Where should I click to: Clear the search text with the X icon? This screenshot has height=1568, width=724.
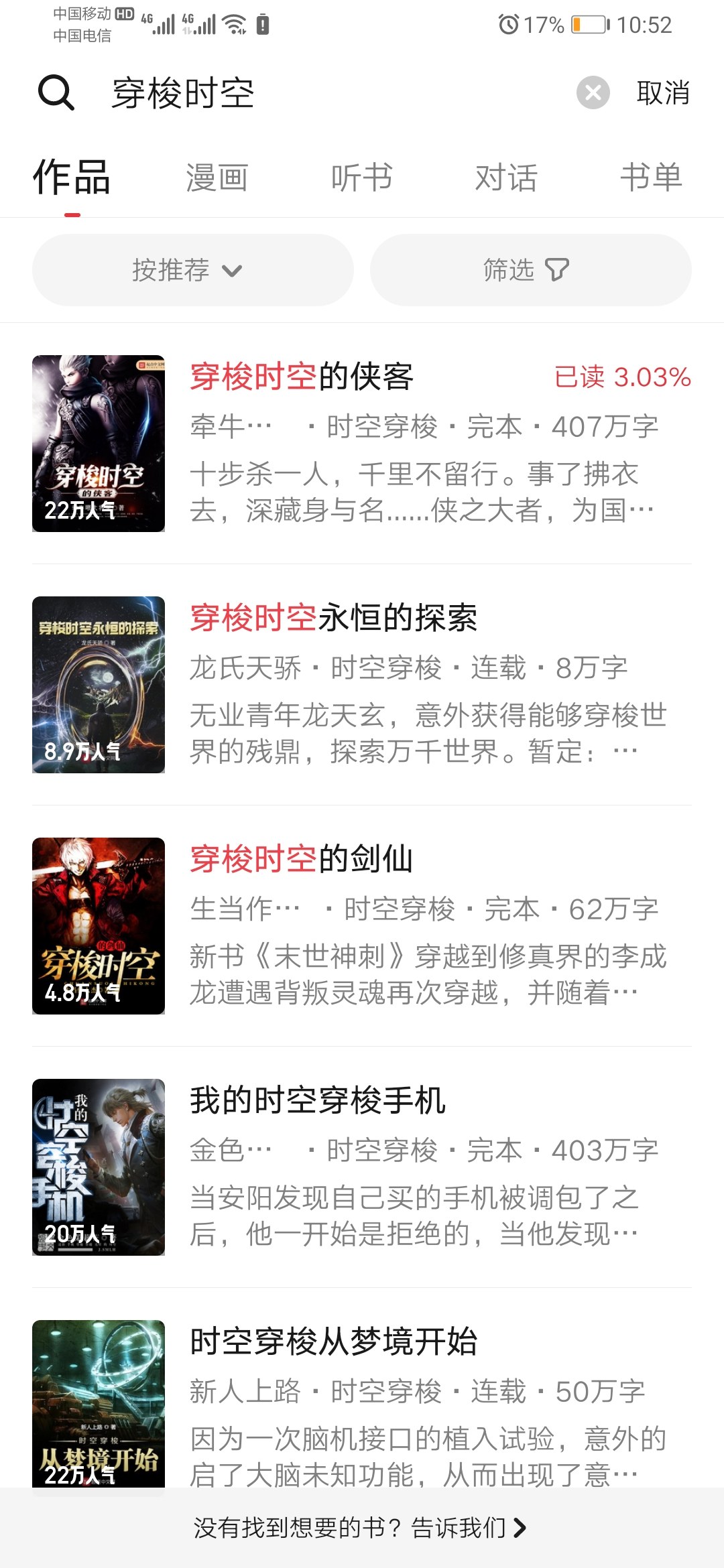[x=593, y=92]
